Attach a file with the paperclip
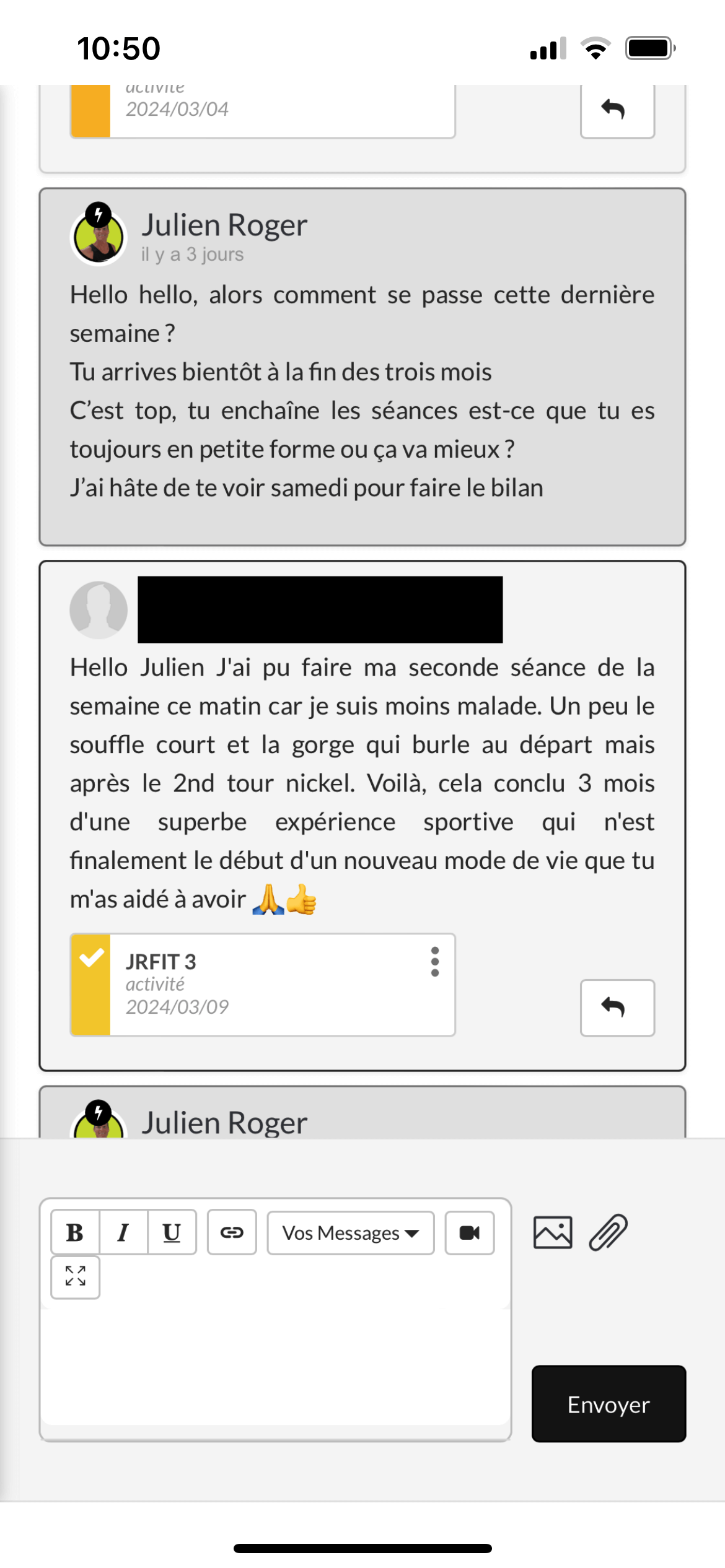This screenshot has width=725, height=1568. [608, 1232]
